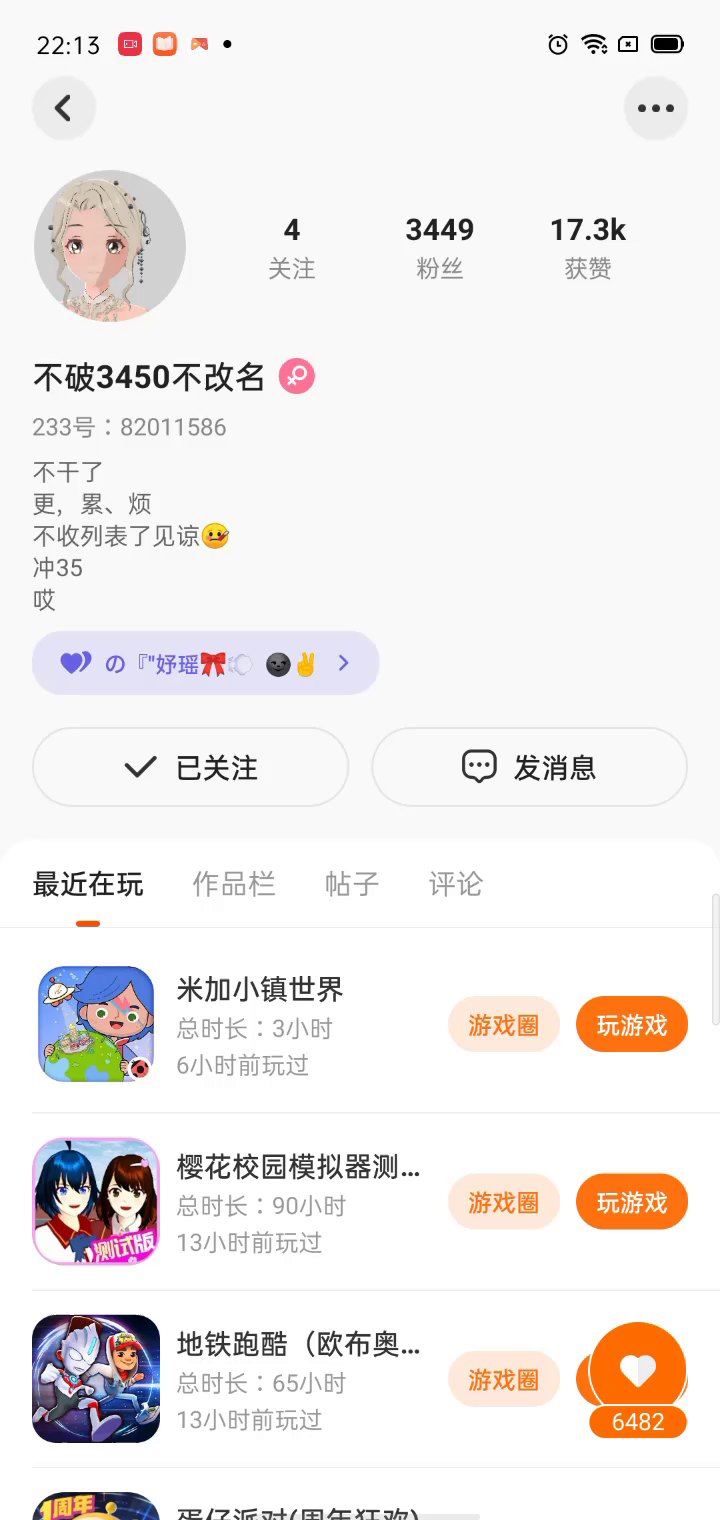Open the 关注 following list
Viewport: 720px width, 1520px height.
coord(291,248)
